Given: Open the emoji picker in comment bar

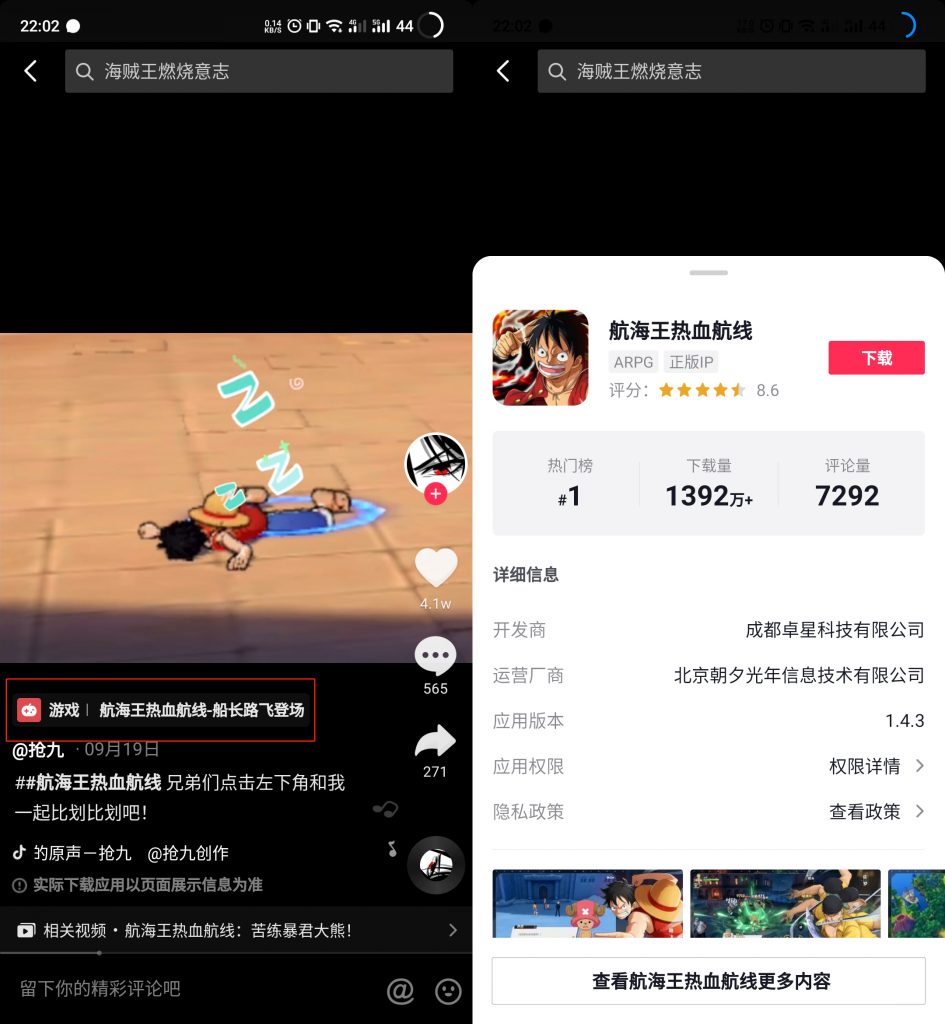Looking at the screenshot, I should tap(449, 990).
